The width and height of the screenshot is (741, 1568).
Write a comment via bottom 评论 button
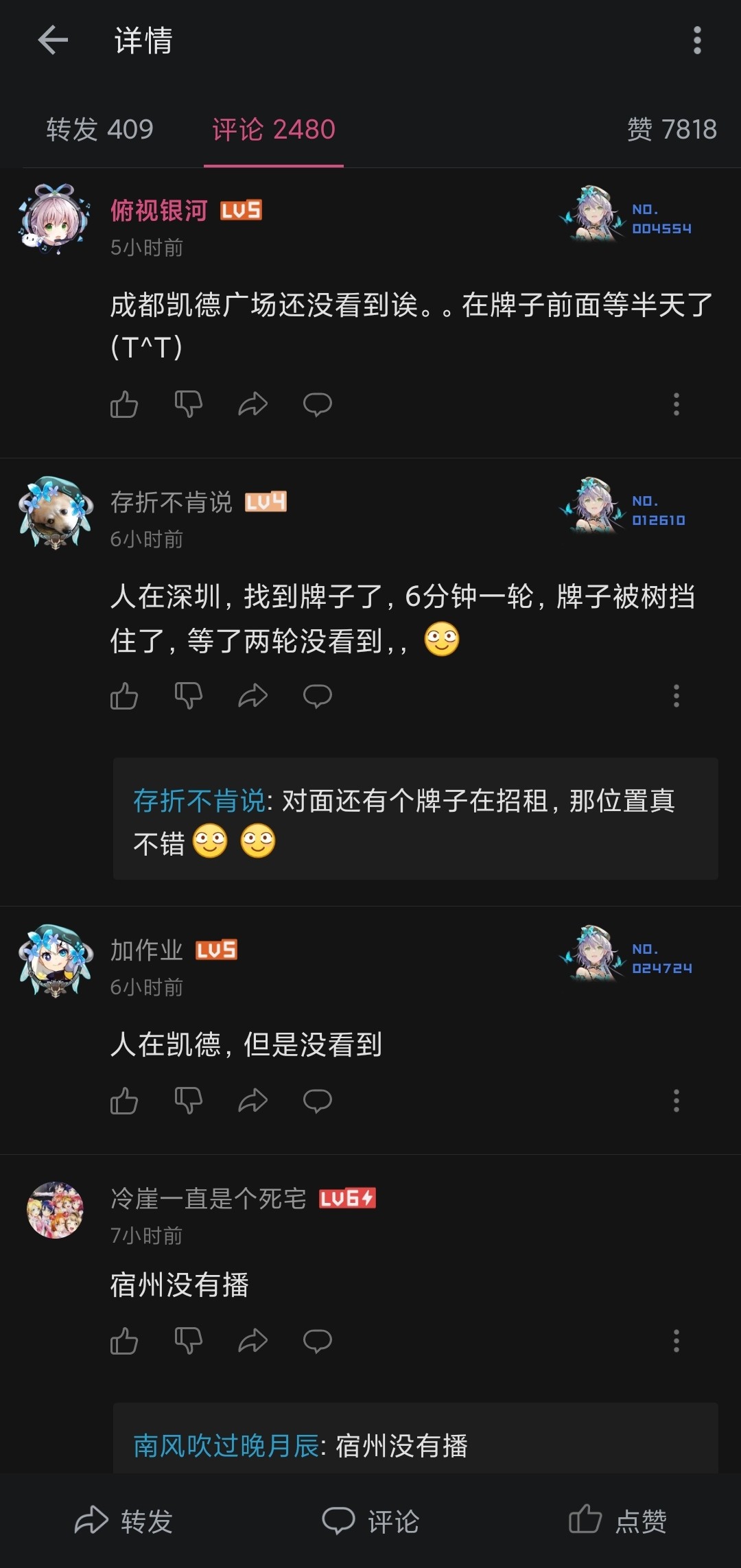370,1521
